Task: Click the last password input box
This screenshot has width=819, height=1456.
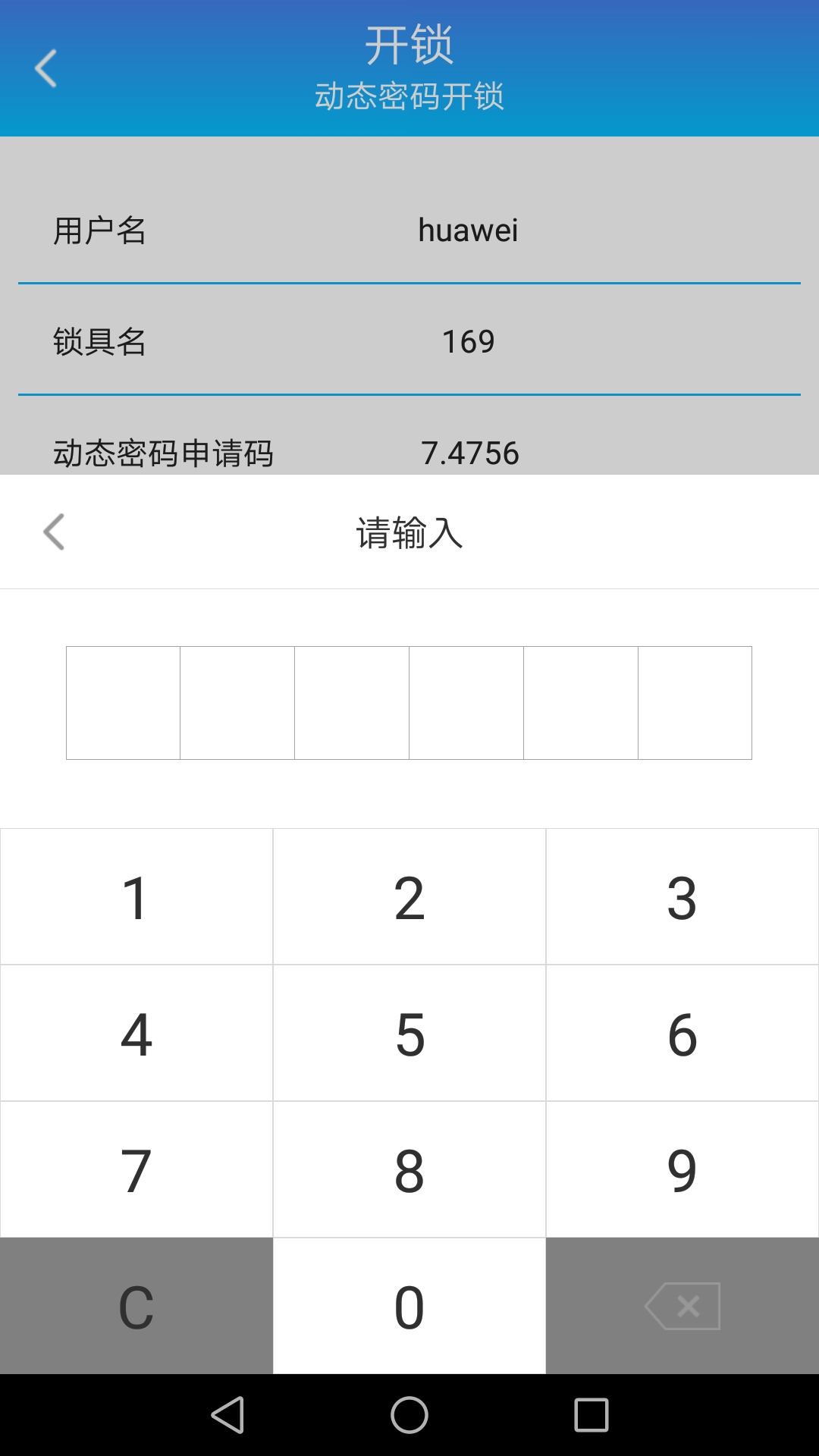Action: (x=695, y=702)
